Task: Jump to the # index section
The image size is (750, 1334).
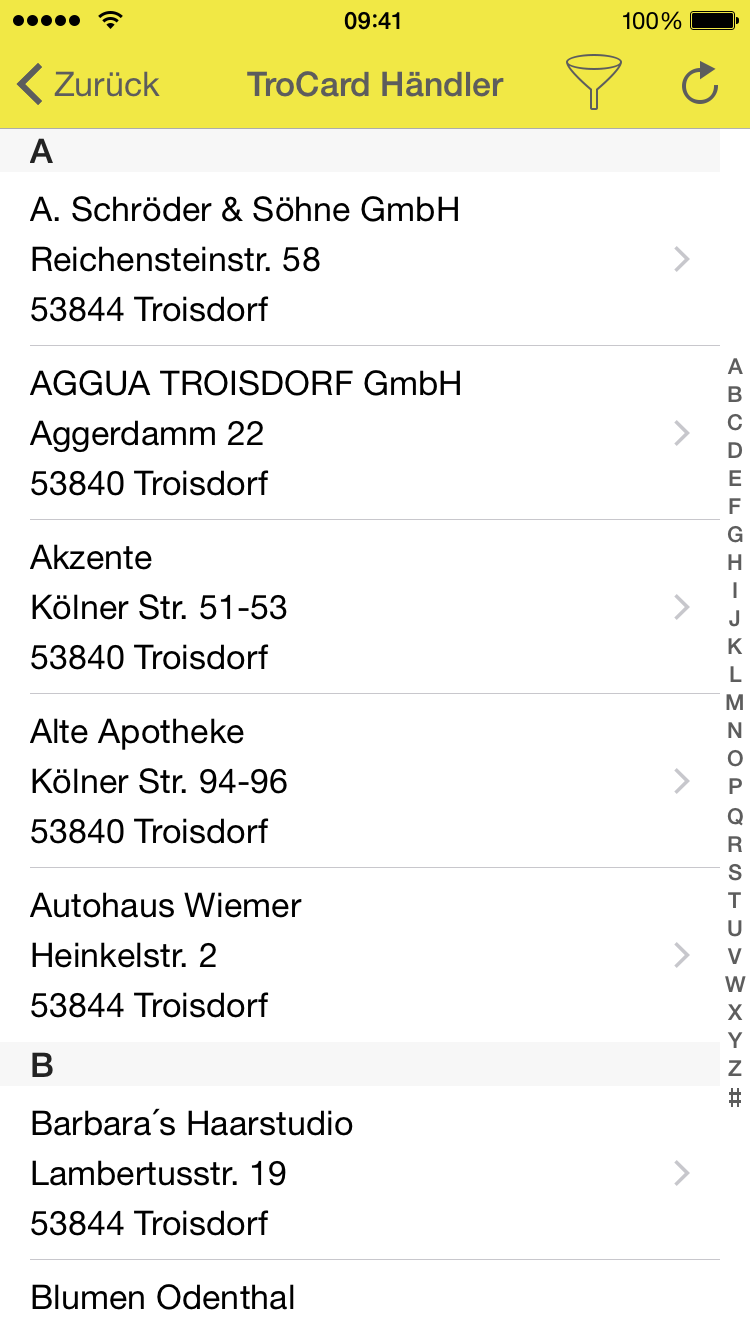Action: coord(735,1097)
